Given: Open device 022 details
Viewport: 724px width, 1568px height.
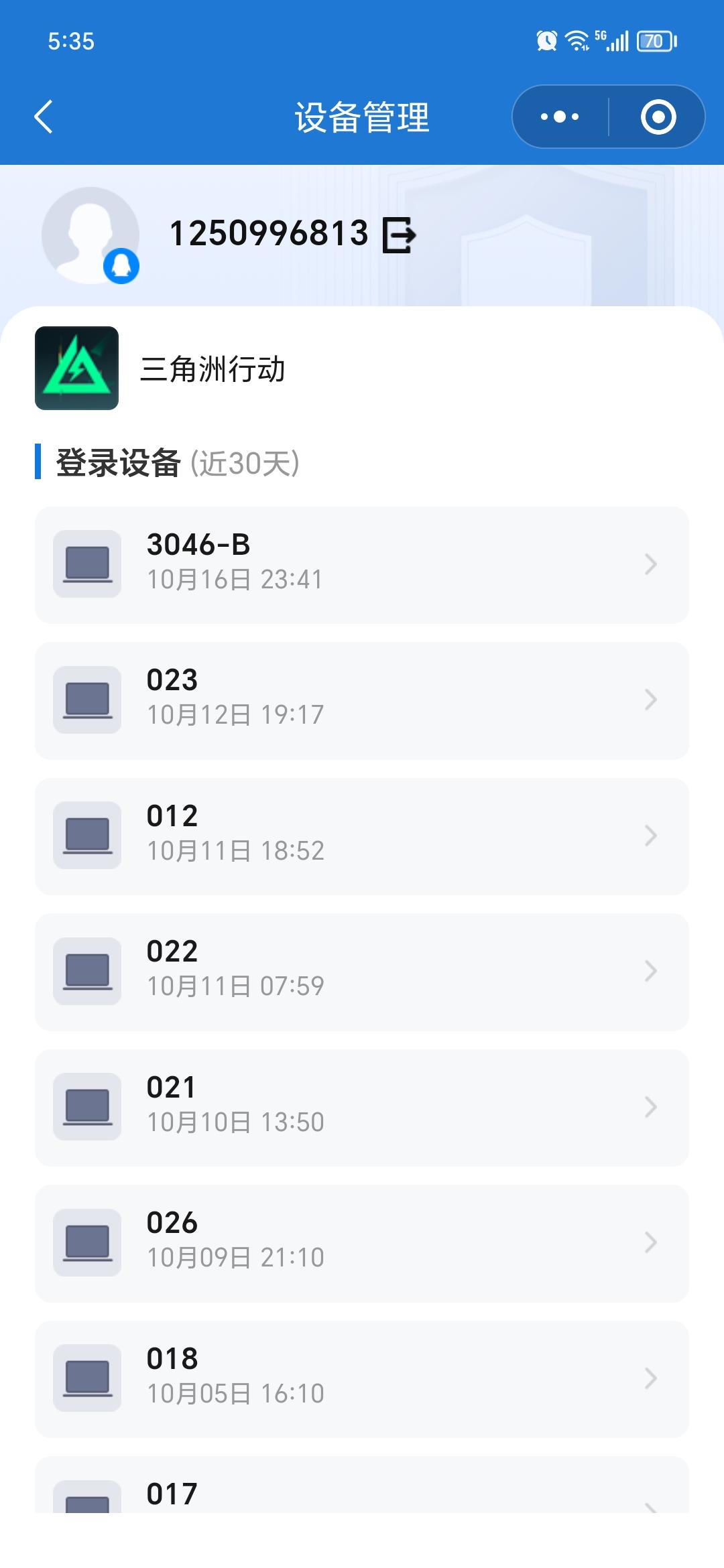Looking at the screenshot, I should pyautogui.click(x=362, y=972).
